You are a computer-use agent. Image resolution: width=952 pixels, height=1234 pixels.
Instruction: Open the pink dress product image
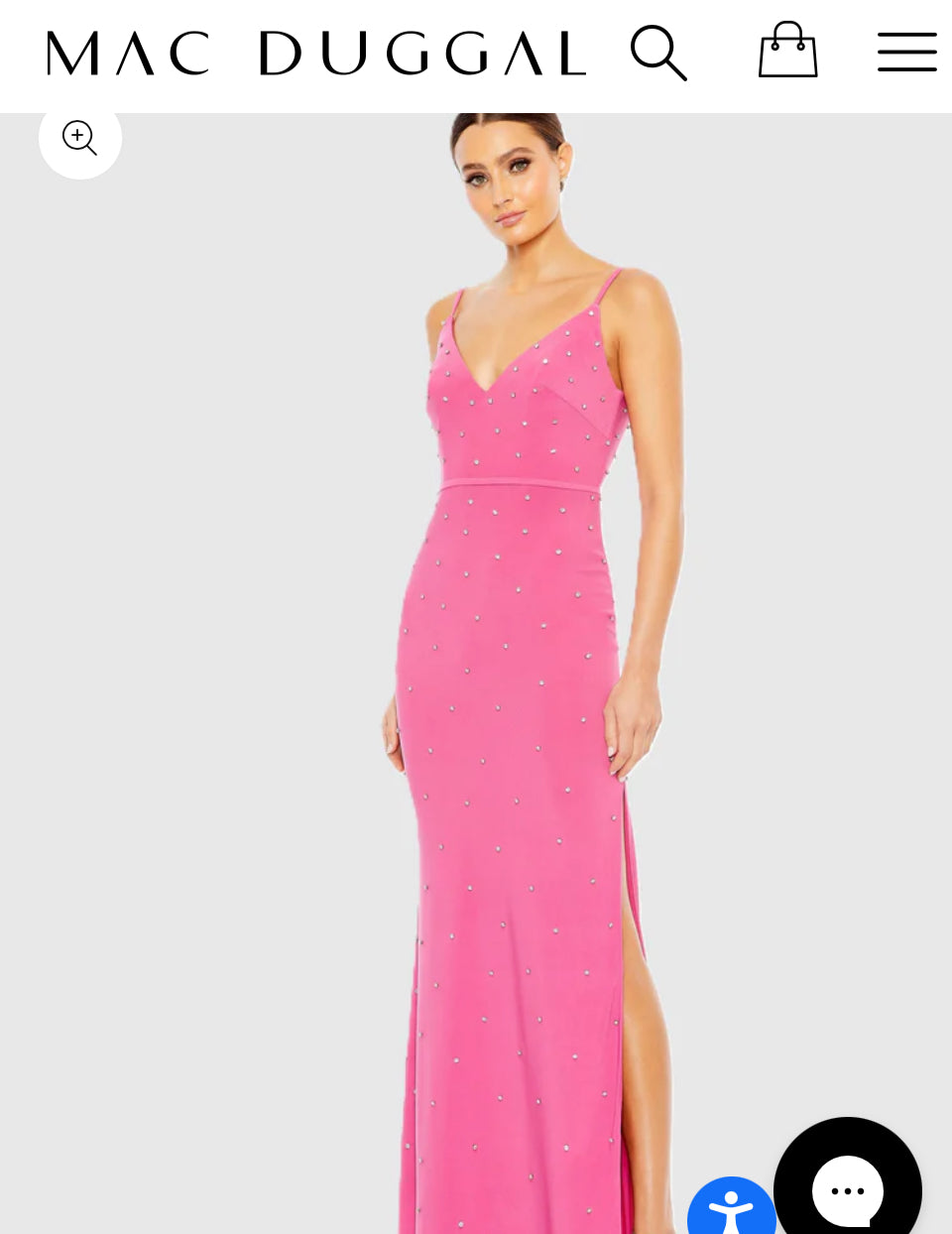coord(516,694)
